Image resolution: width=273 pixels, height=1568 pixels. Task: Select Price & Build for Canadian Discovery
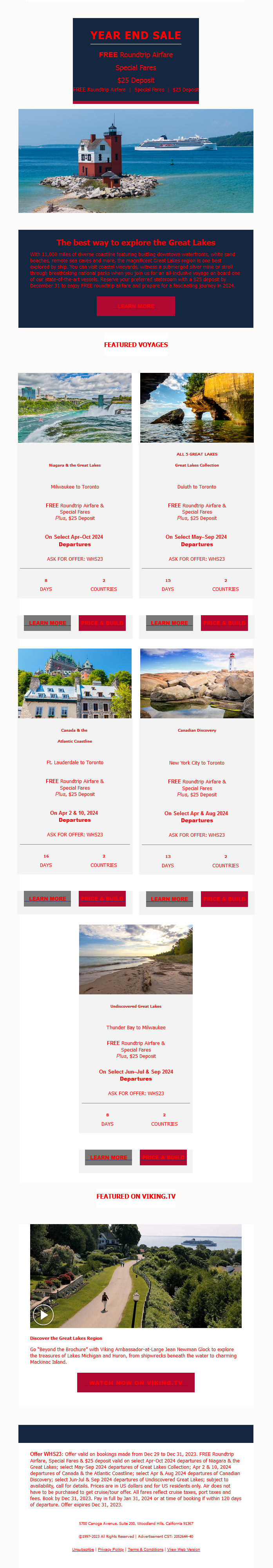pos(224,899)
